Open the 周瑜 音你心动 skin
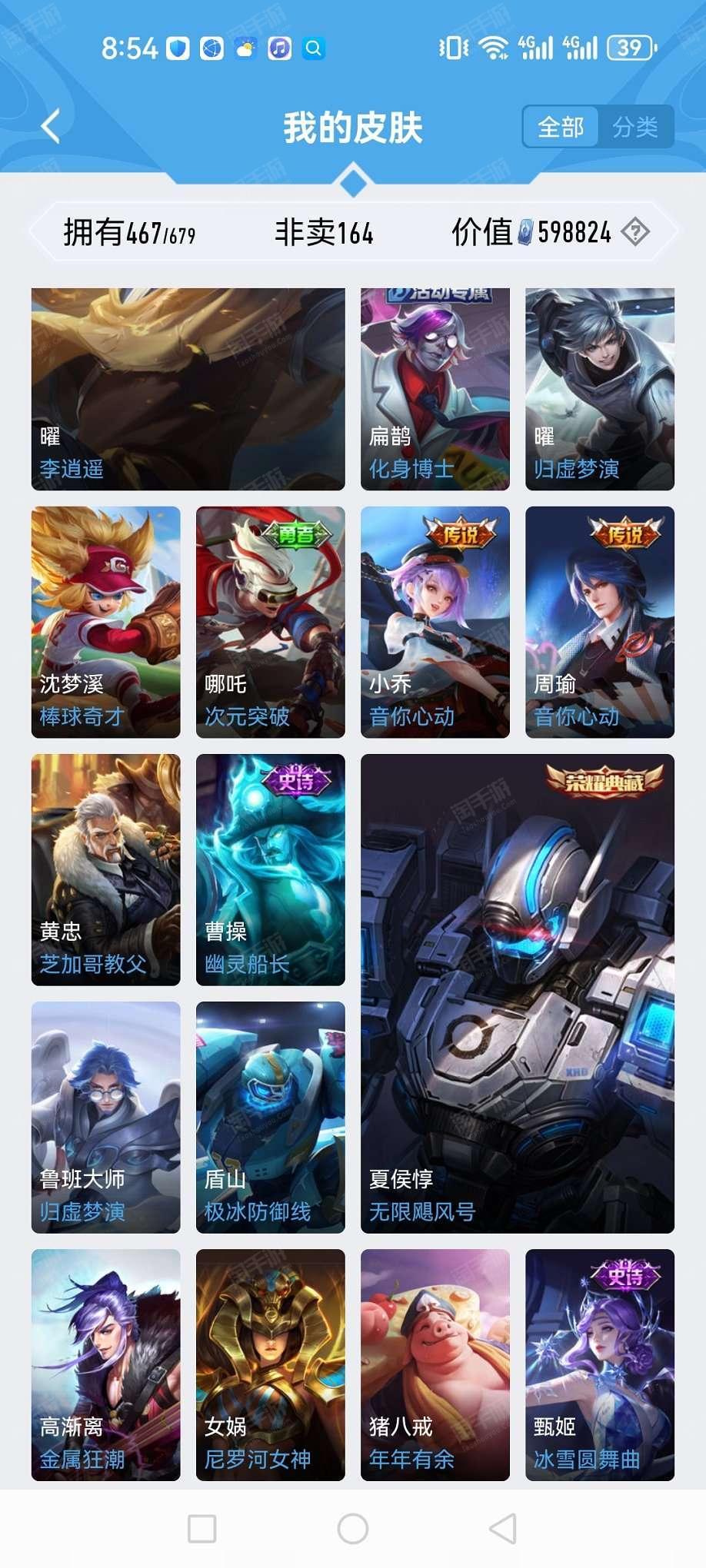706x1568 pixels. click(x=600, y=622)
